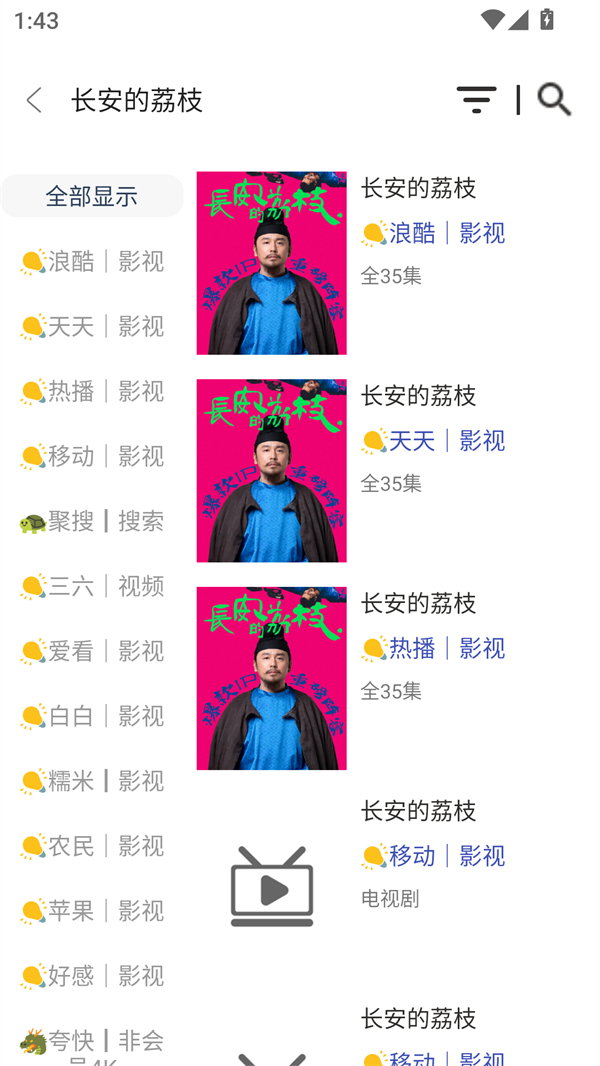600x1066 pixels.
Task: Show 苹果｜影视 results
Action: pyautogui.click(x=91, y=911)
